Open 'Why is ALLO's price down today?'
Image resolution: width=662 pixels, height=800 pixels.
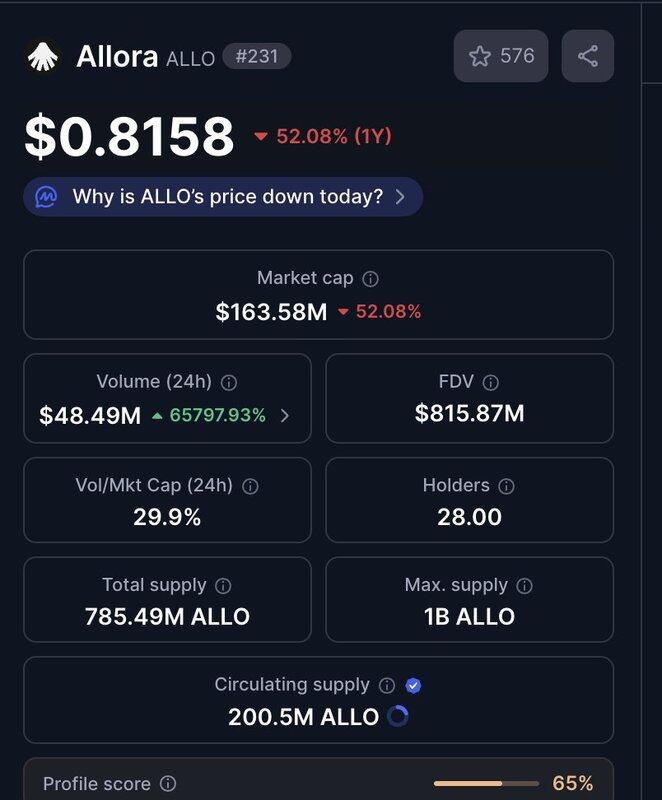(223, 197)
